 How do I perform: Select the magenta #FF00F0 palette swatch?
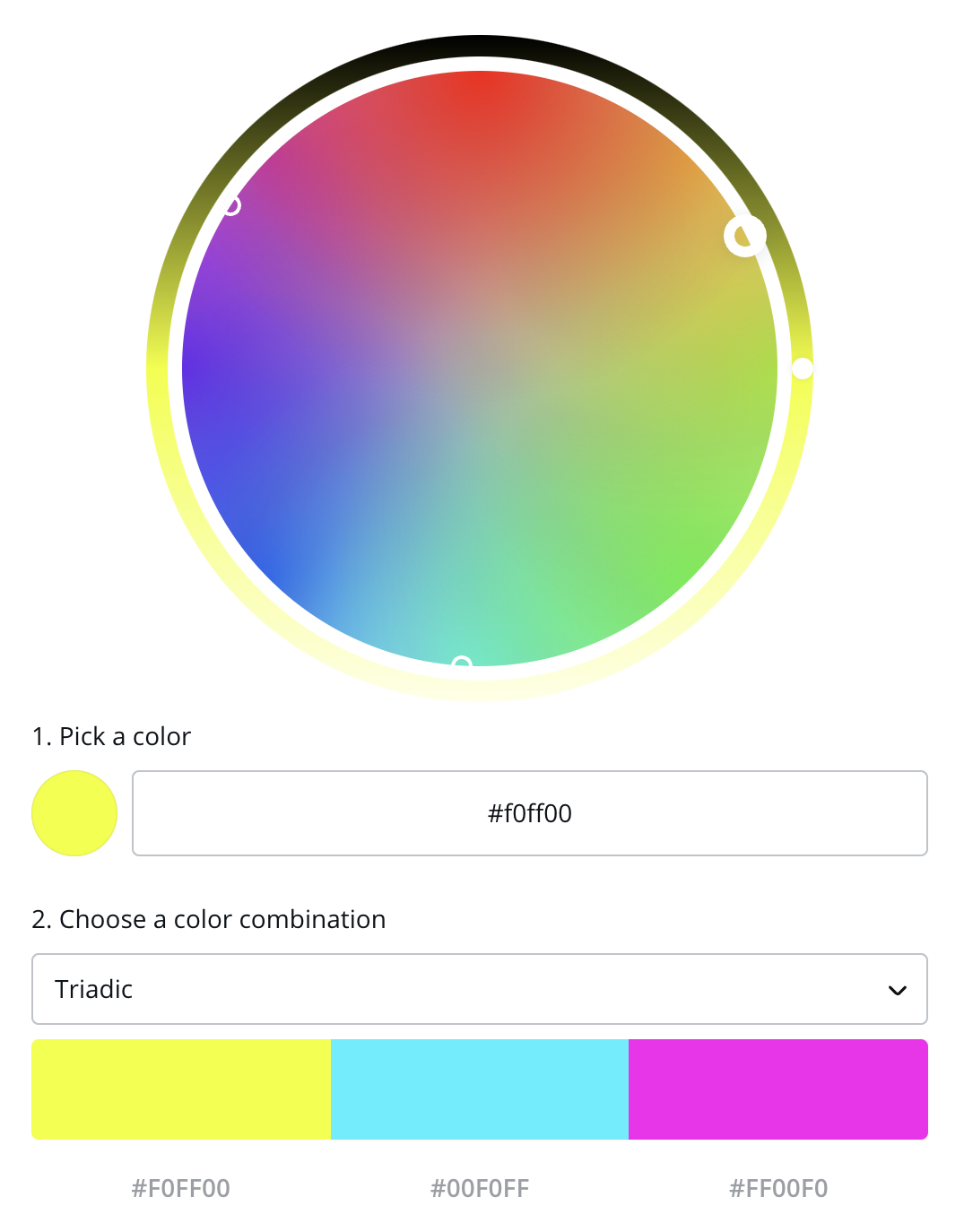778,1089
